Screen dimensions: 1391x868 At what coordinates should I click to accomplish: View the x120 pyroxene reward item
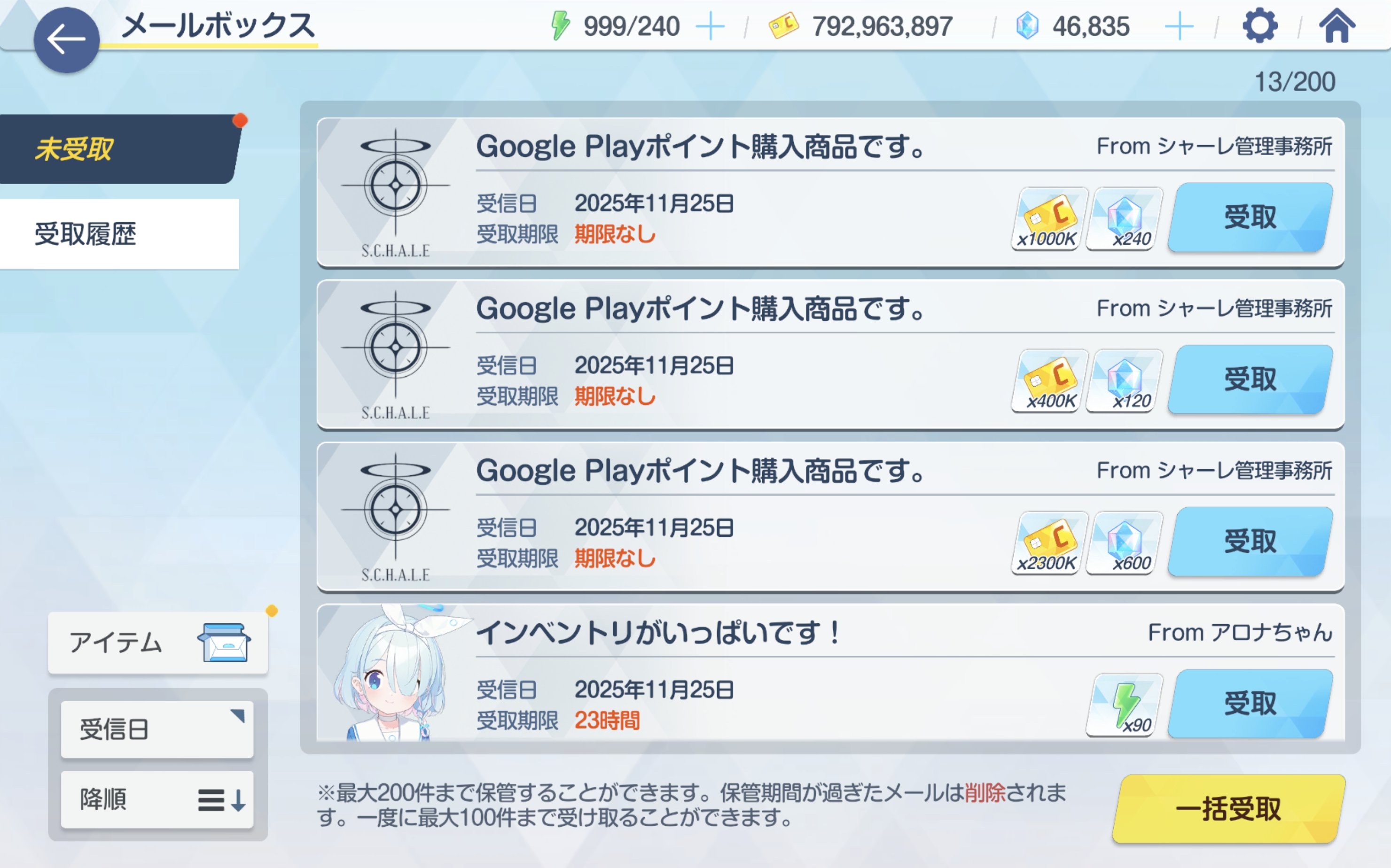[x=1124, y=380]
